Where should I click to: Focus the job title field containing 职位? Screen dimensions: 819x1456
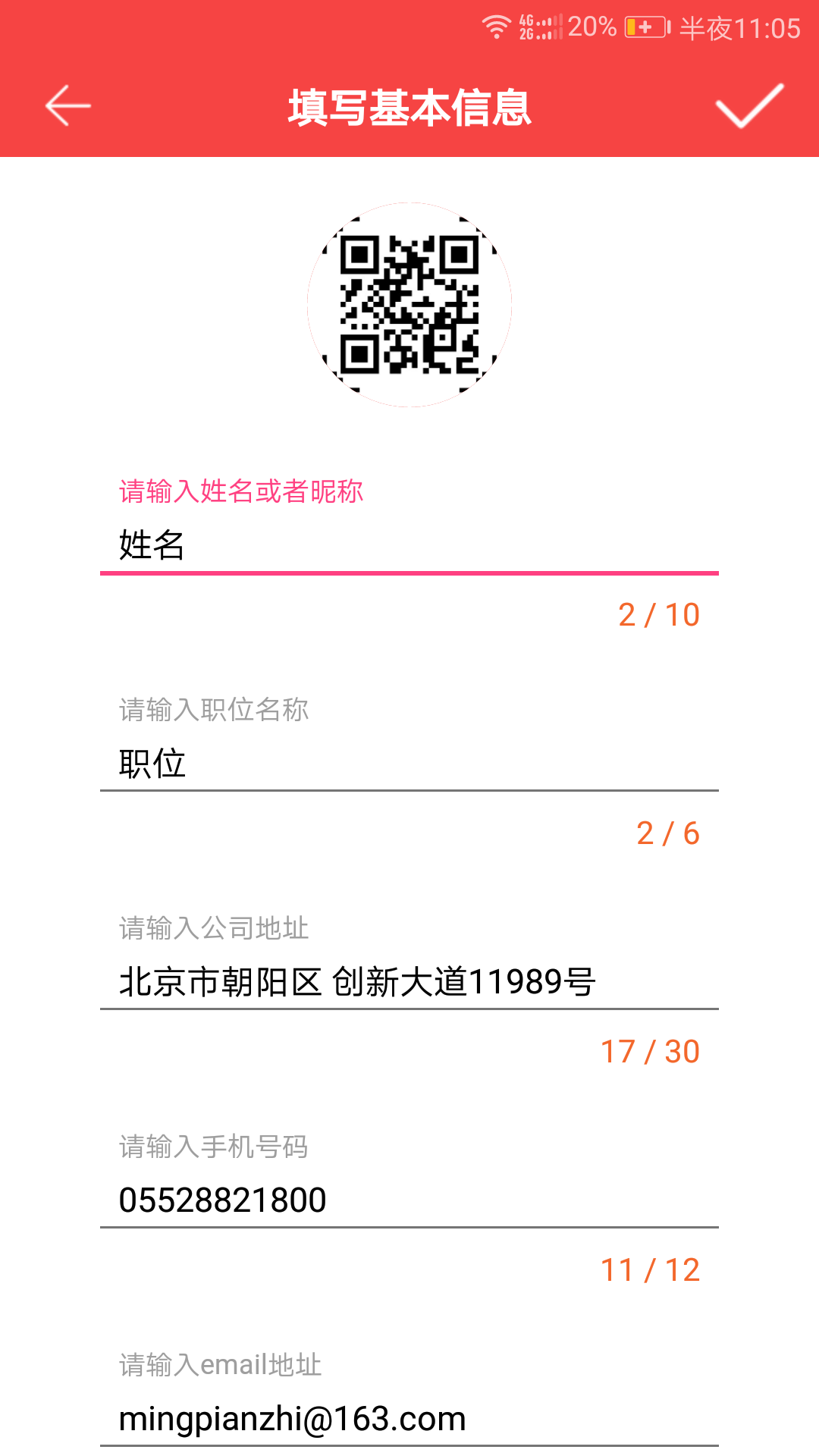point(409,764)
